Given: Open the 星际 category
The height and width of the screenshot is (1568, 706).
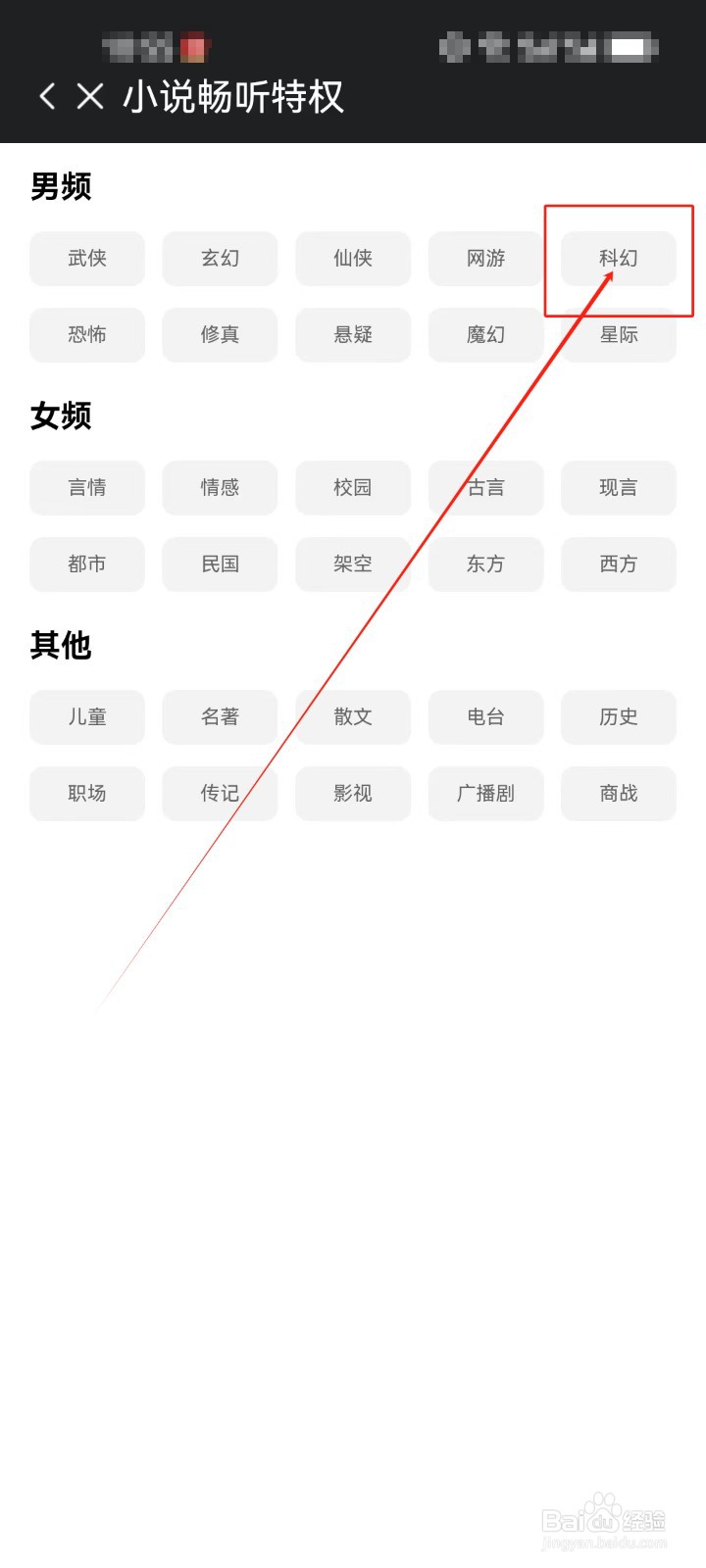Looking at the screenshot, I should (619, 335).
